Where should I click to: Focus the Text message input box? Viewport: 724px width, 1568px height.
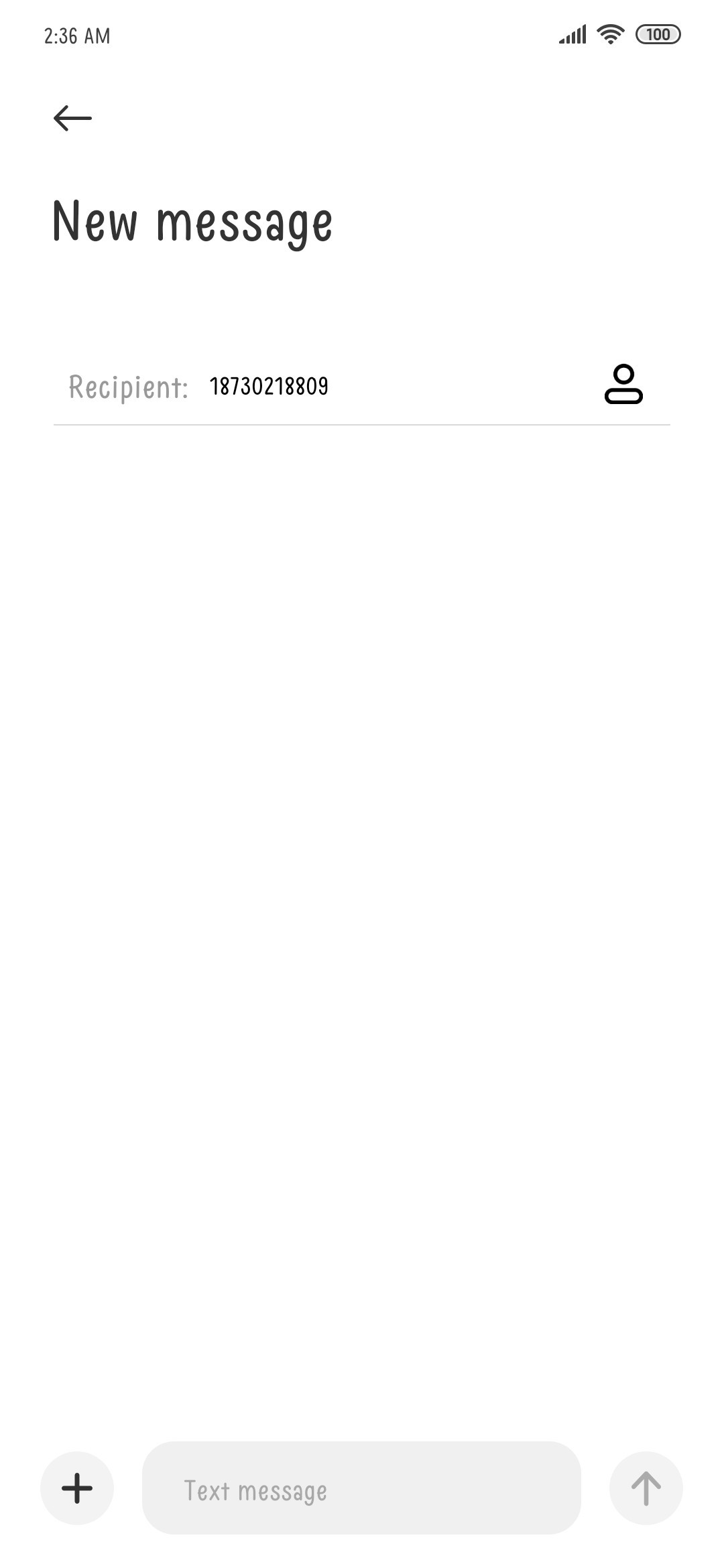(x=361, y=1488)
